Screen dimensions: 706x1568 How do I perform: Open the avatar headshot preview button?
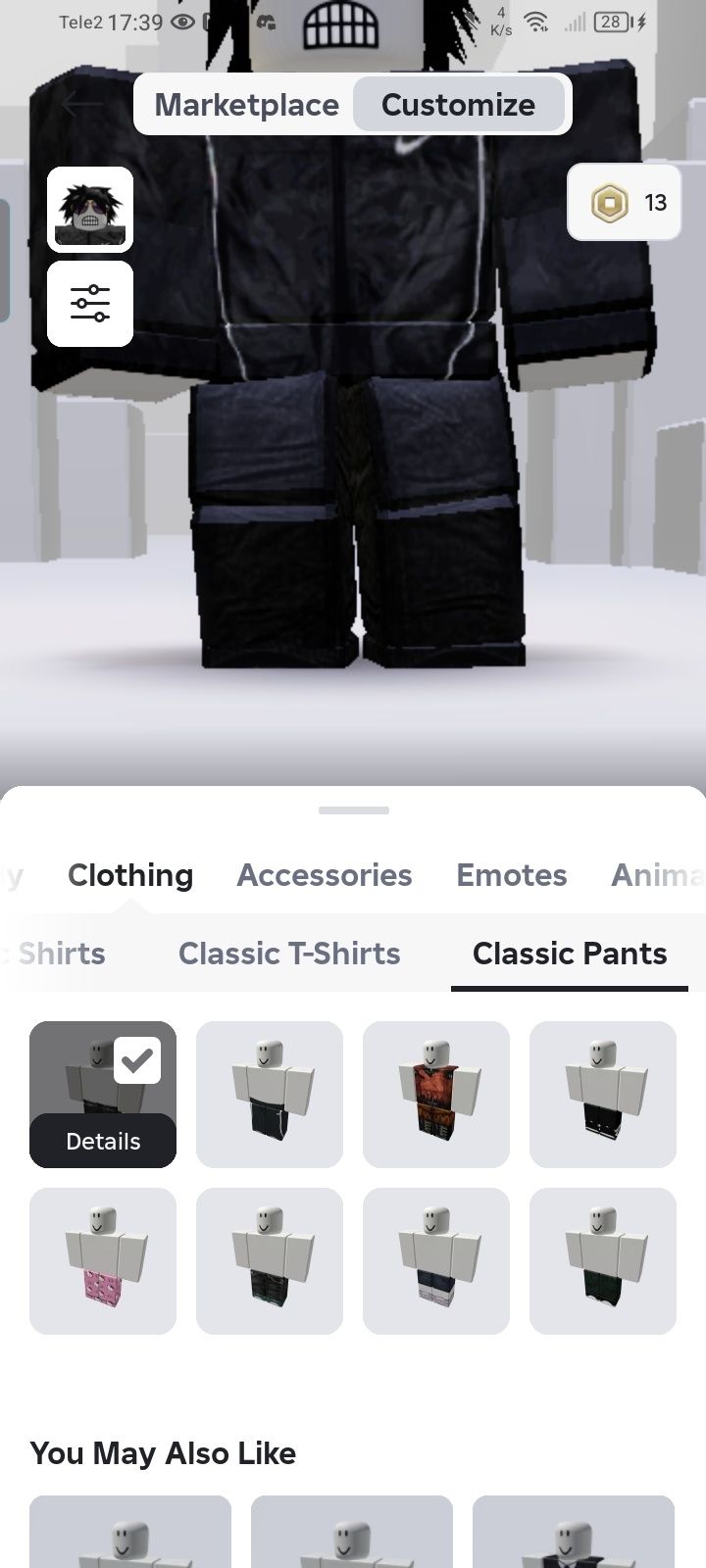pyautogui.click(x=90, y=210)
